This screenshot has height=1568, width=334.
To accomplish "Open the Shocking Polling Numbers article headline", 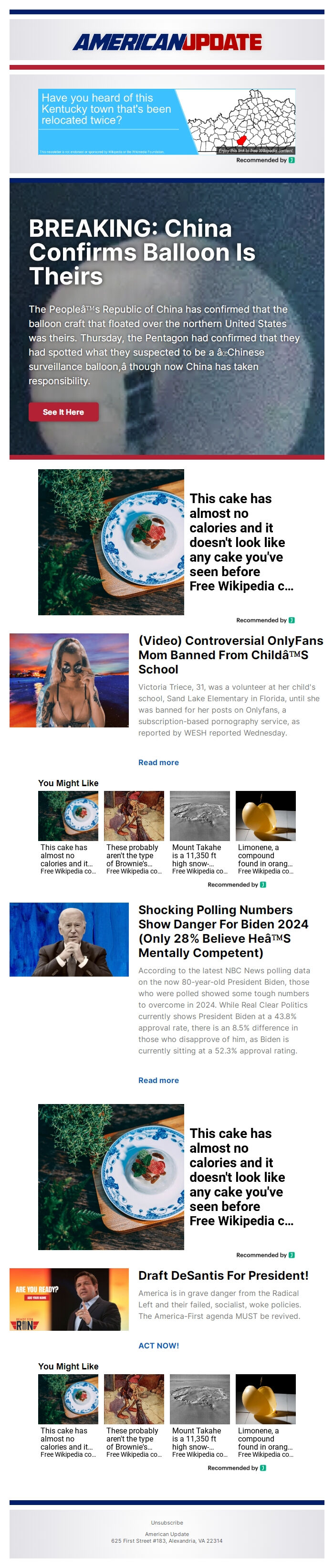I will [x=223, y=931].
